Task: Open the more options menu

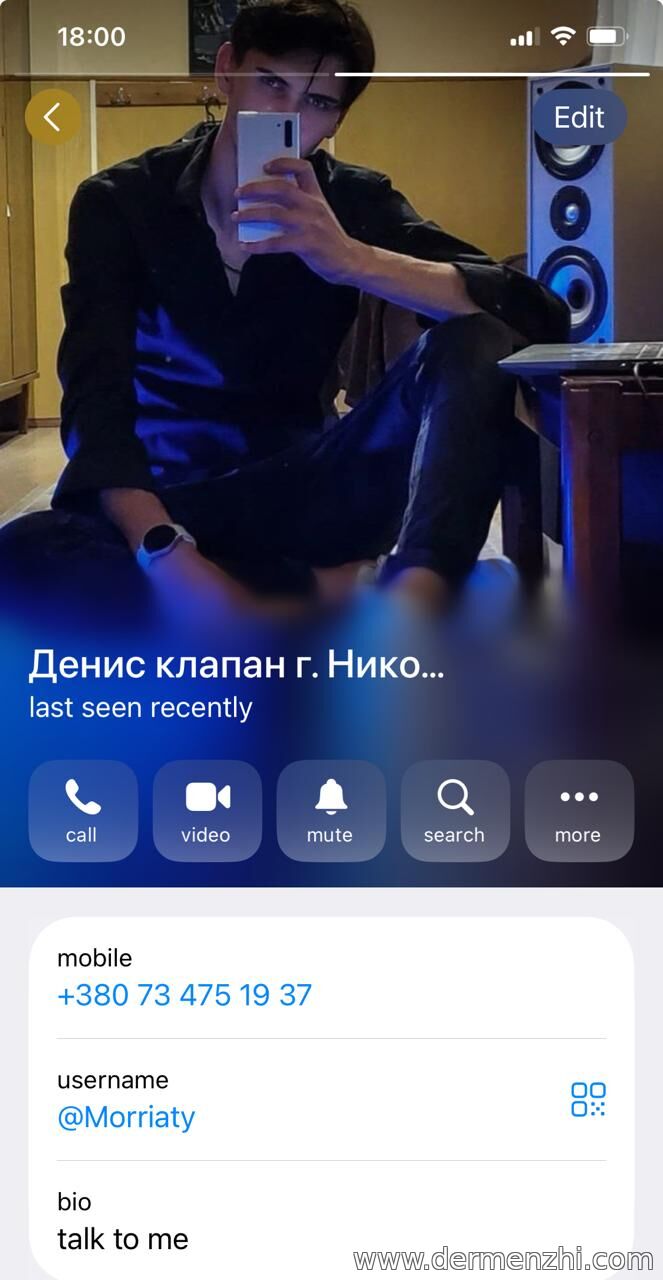Action: 579,810
